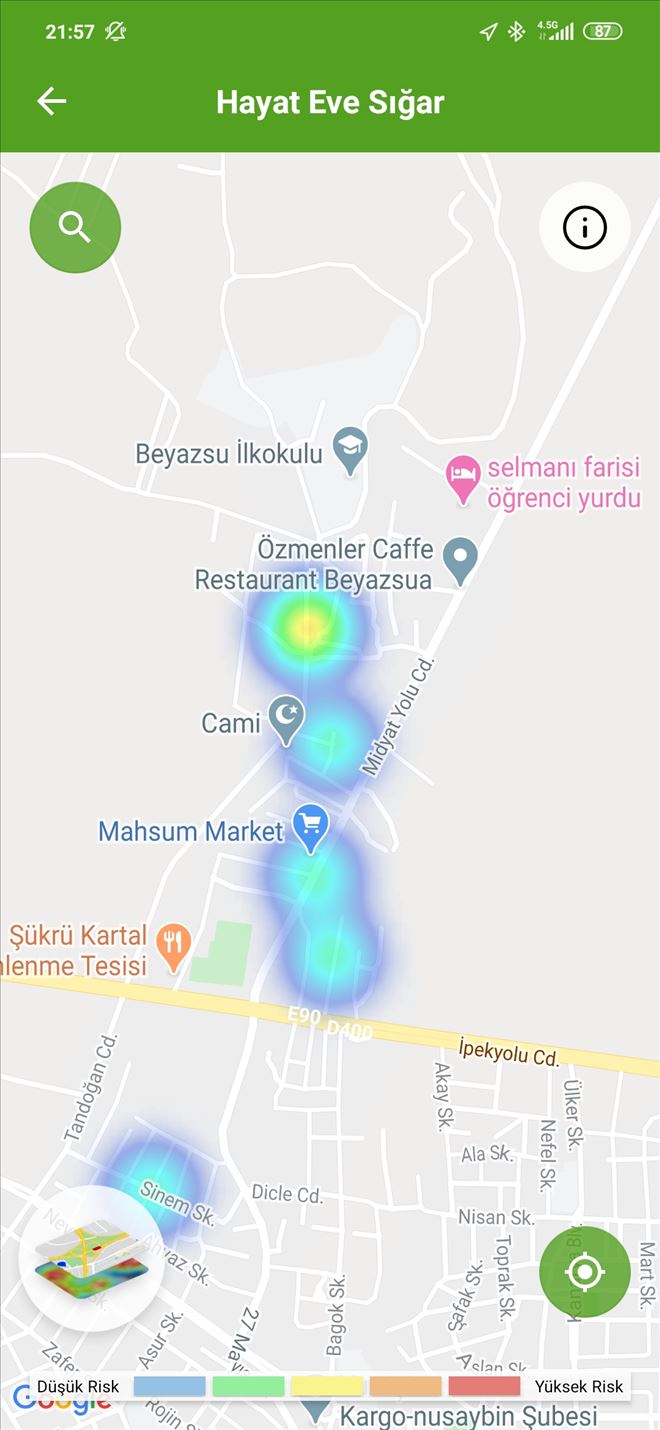Switch map layer with the heatmap button
660x1430 pixels.
(91, 1257)
